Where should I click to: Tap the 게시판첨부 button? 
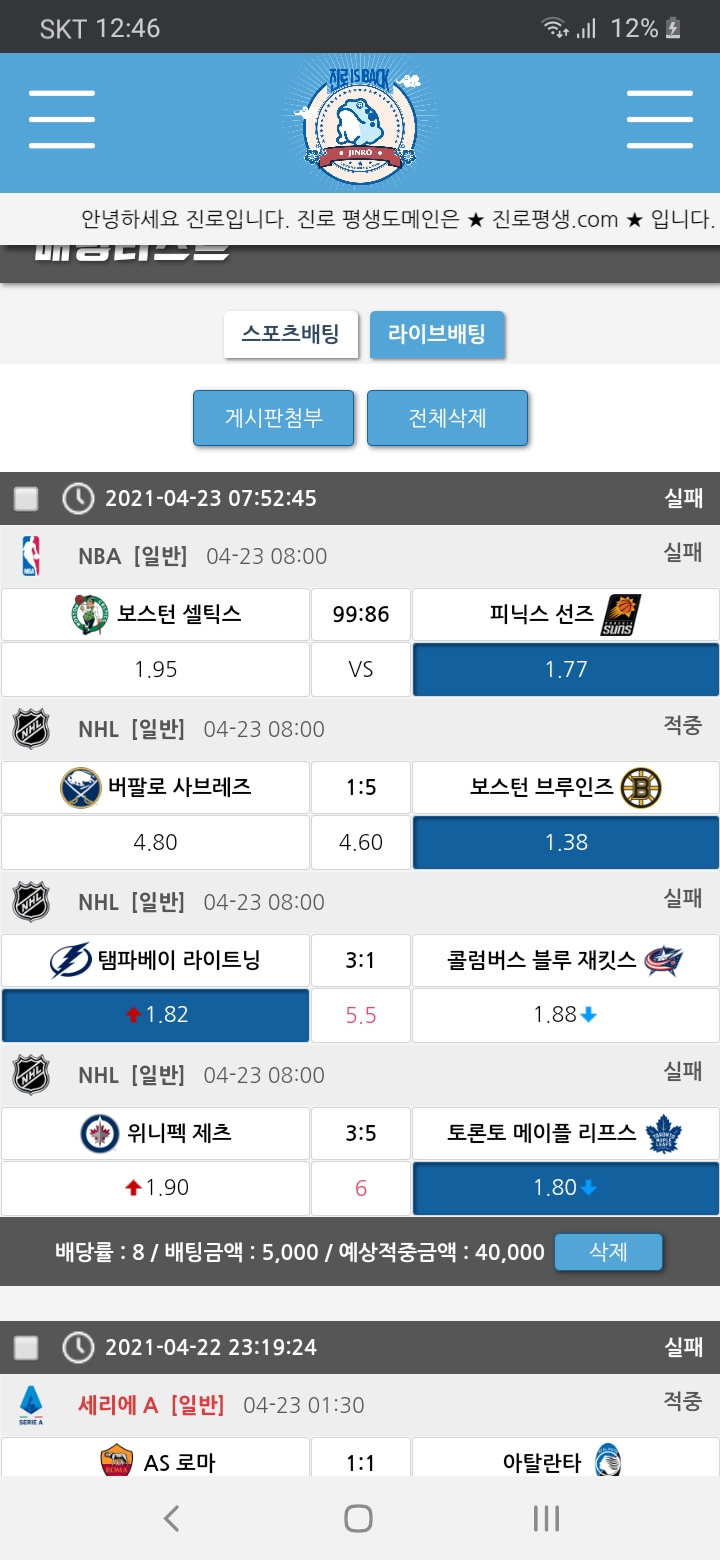pyautogui.click(x=273, y=417)
